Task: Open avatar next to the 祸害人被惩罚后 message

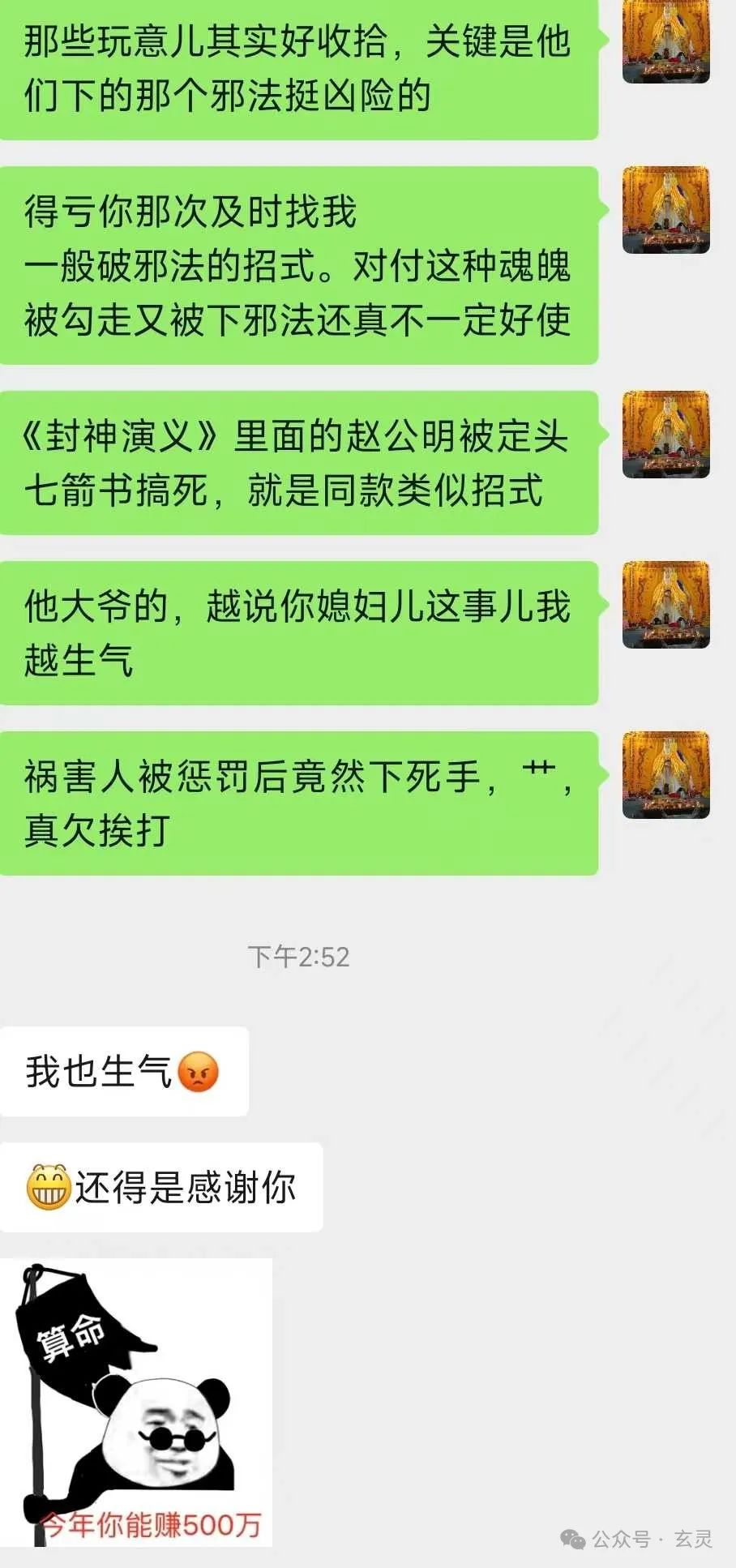Action: [665, 775]
